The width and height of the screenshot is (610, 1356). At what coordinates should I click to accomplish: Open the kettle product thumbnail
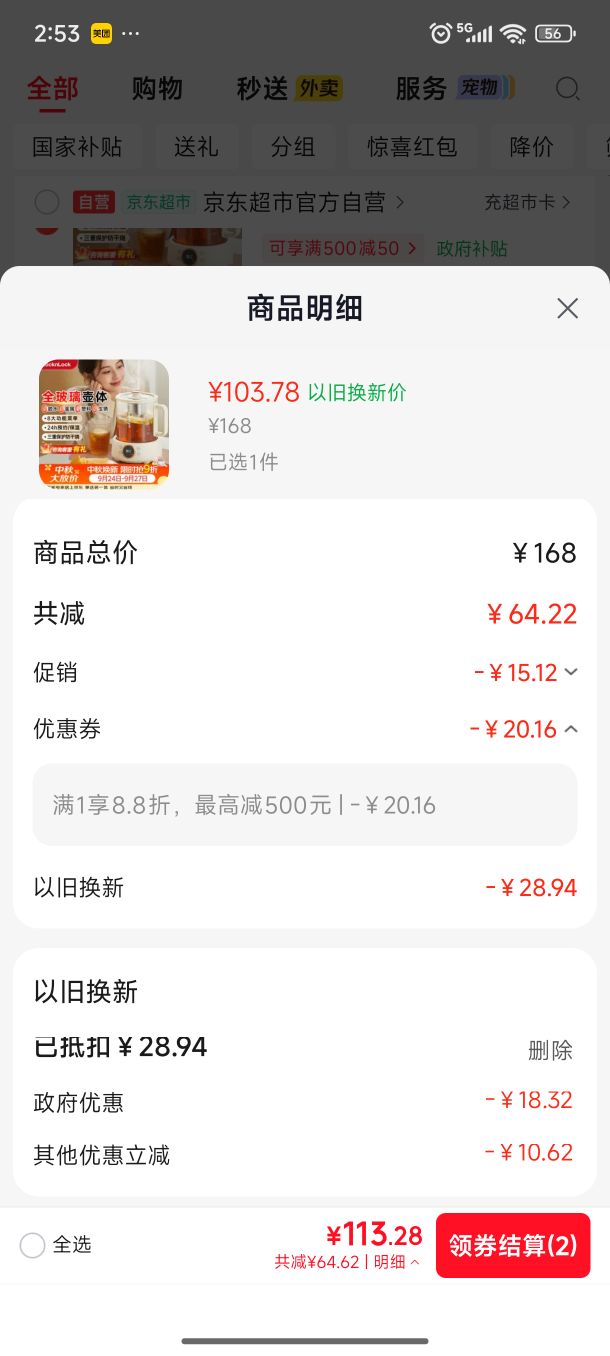(104, 423)
